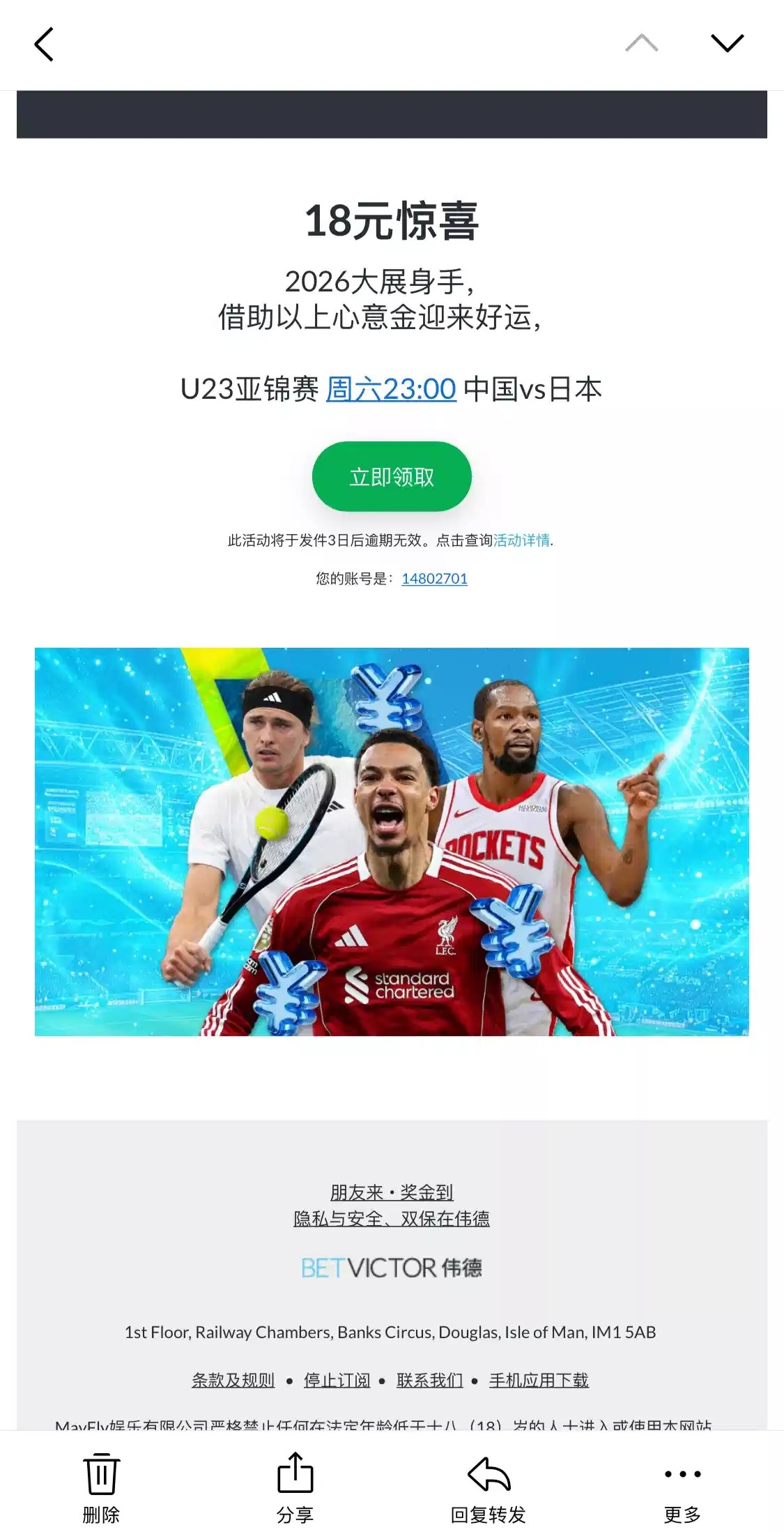Screen dimensions: 784x1532
Task: Open the 朋友来·奖金到 link
Action: point(392,1192)
